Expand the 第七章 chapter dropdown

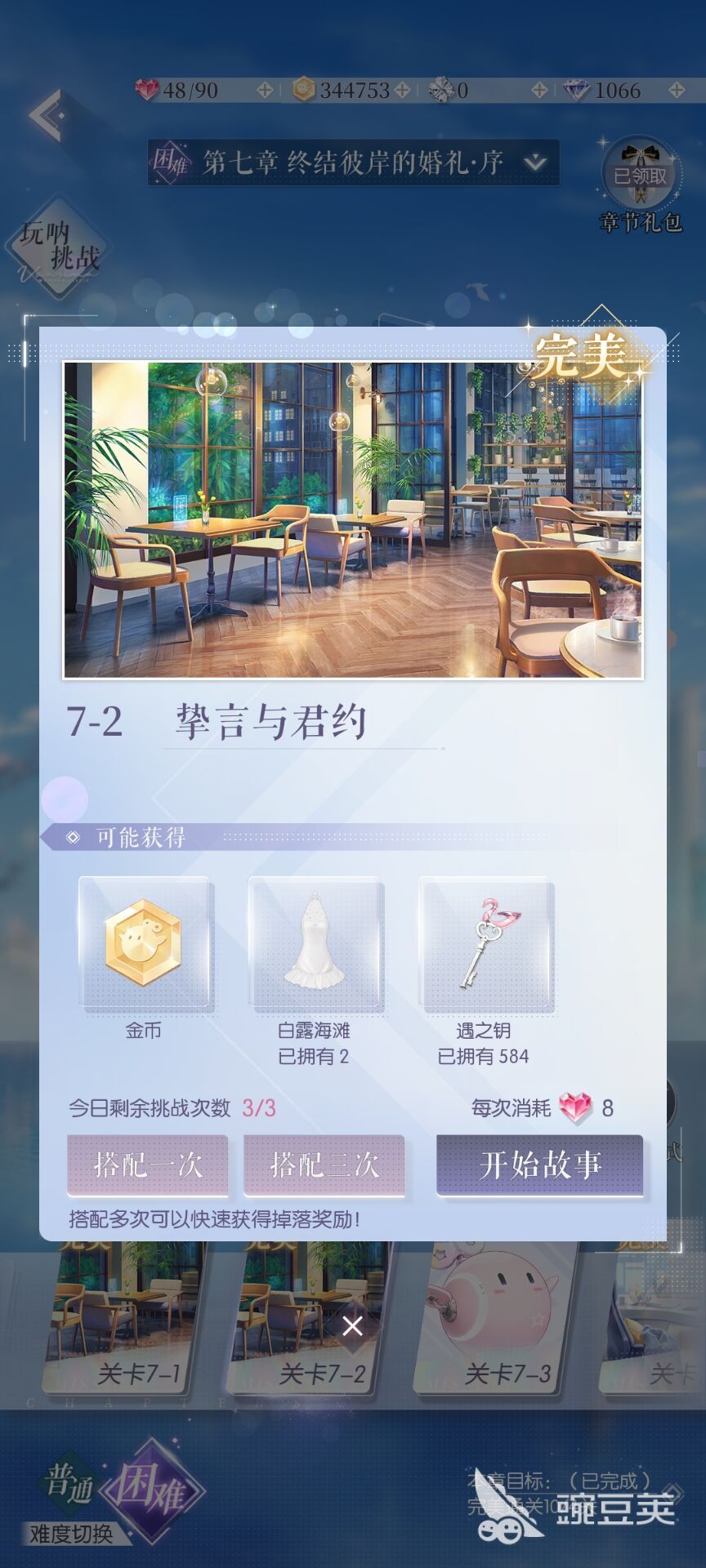[x=534, y=163]
